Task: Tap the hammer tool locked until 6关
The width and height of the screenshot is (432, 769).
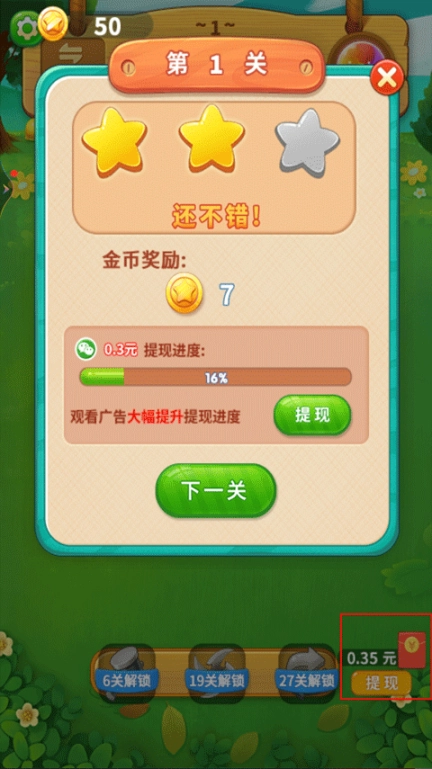Action: tap(127, 673)
